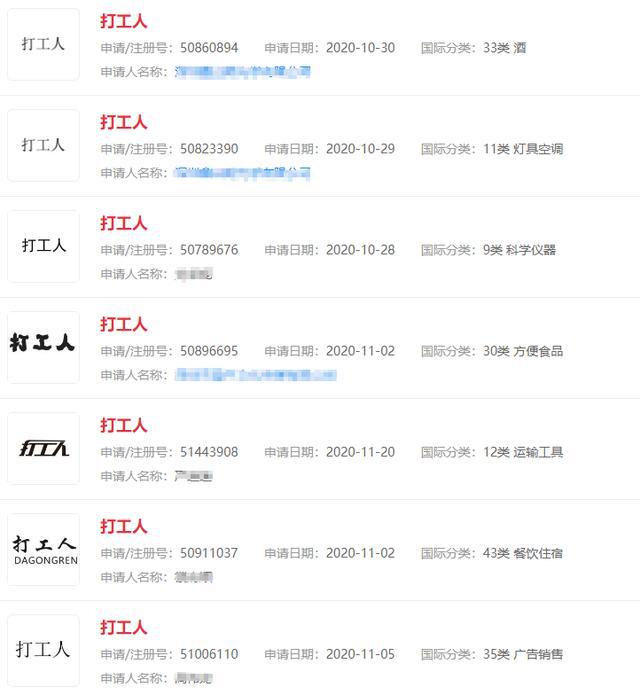
Task: Open the 打工人 trademark result numbered 50860894
Action: (x=123, y=21)
